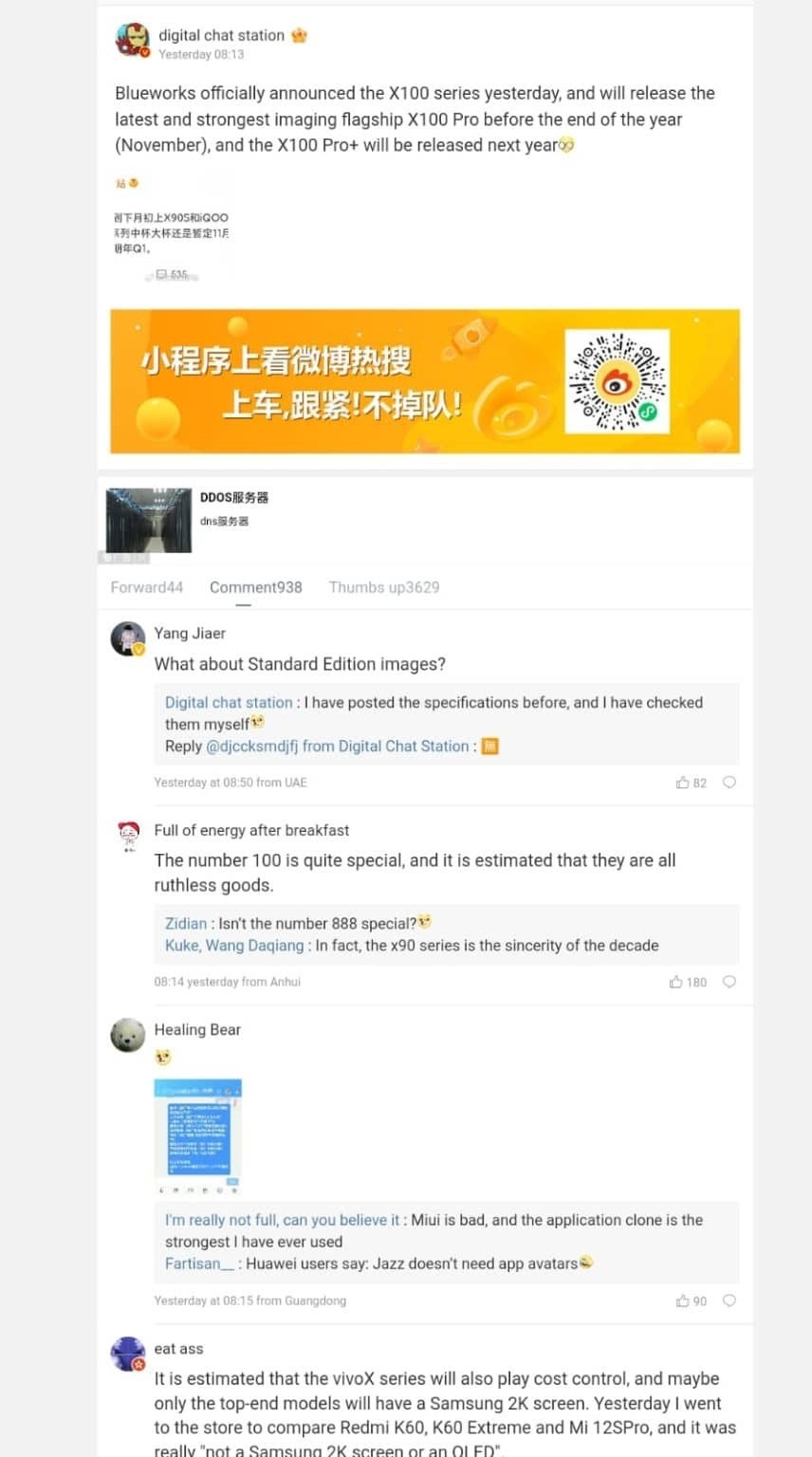Viewport: 812px width, 1457px height.
Task: Open Yang Jiaer's profile avatar
Action: click(128, 638)
